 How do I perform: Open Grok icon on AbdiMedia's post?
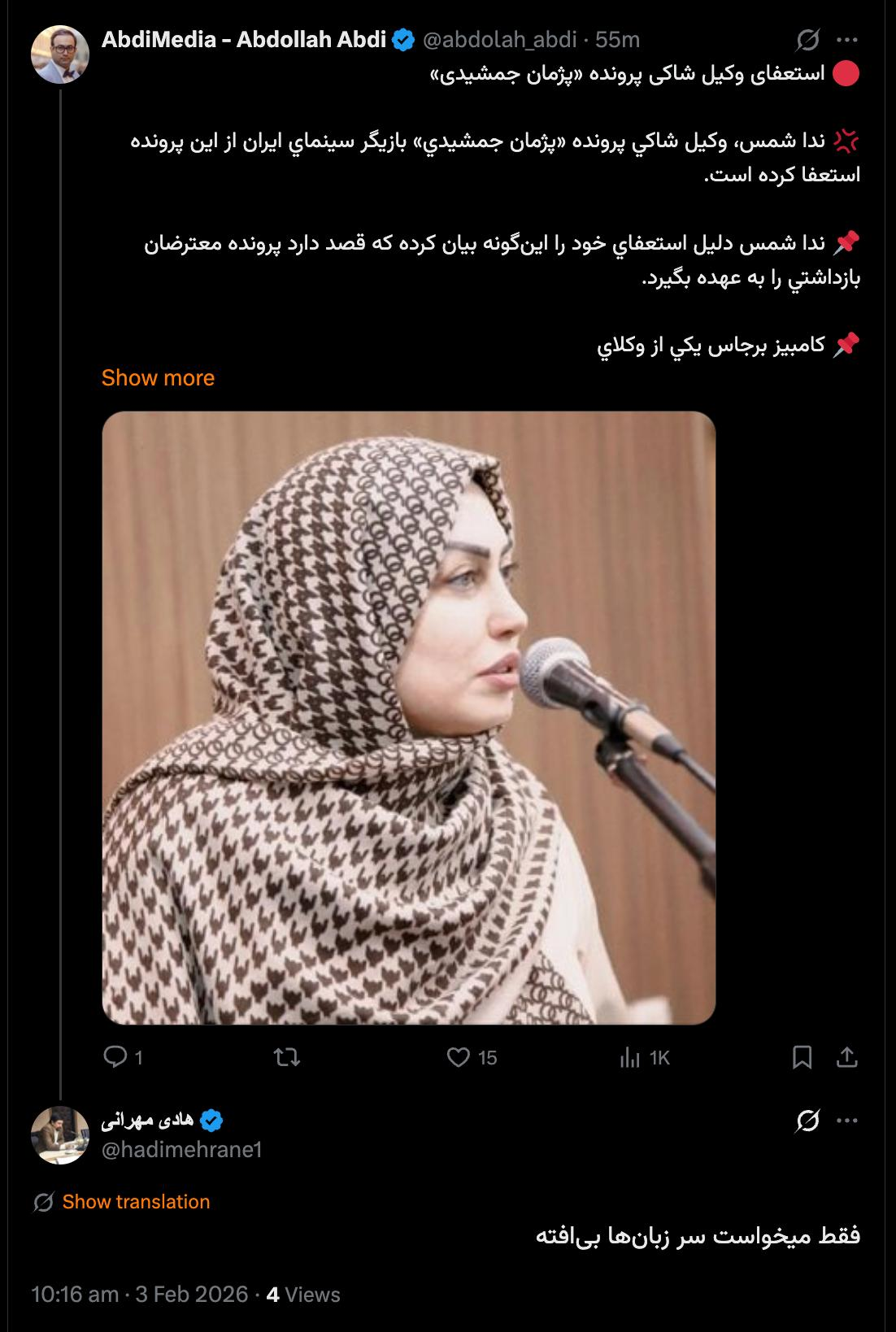pyautogui.click(x=807, y=39)
